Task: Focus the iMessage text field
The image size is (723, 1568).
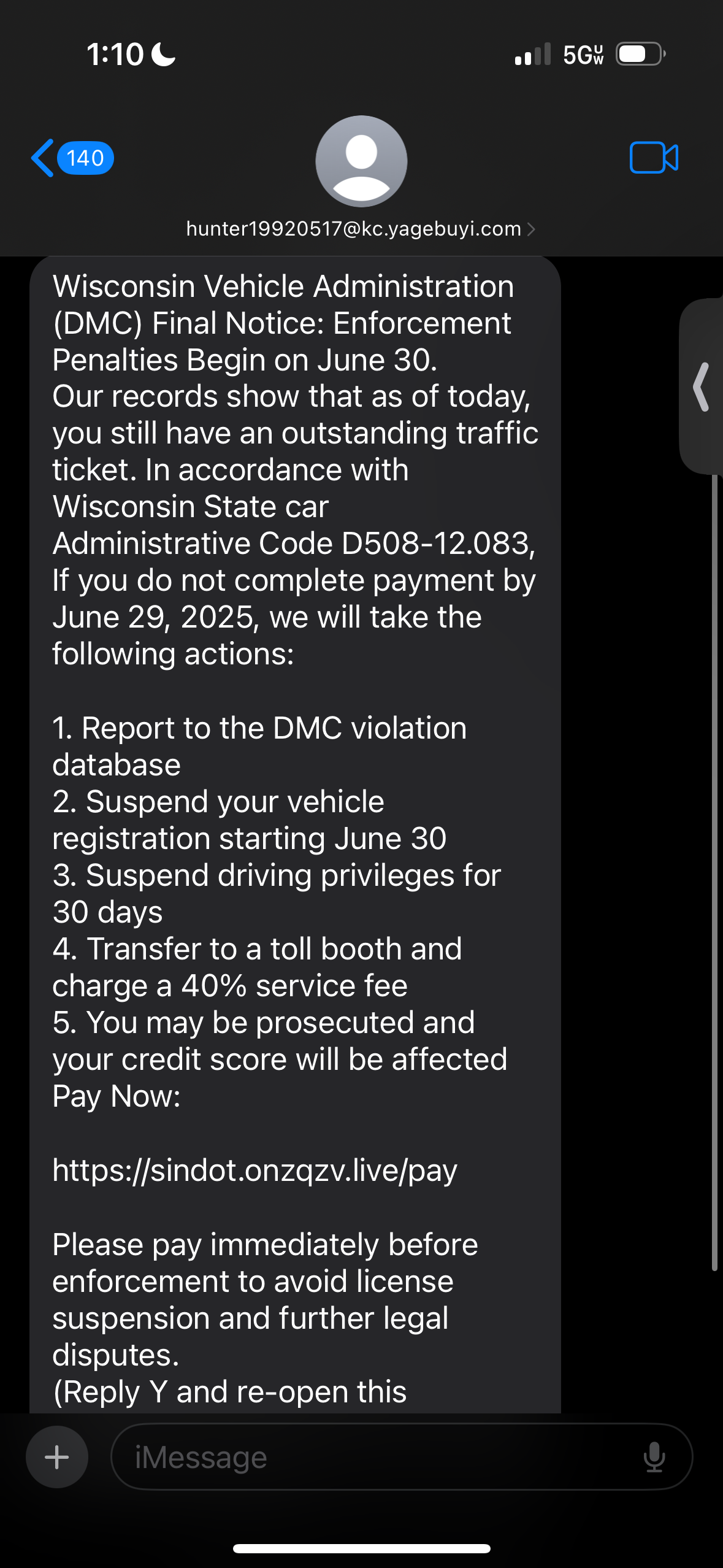Action: pyautogui.click(x=380, y=1457)
